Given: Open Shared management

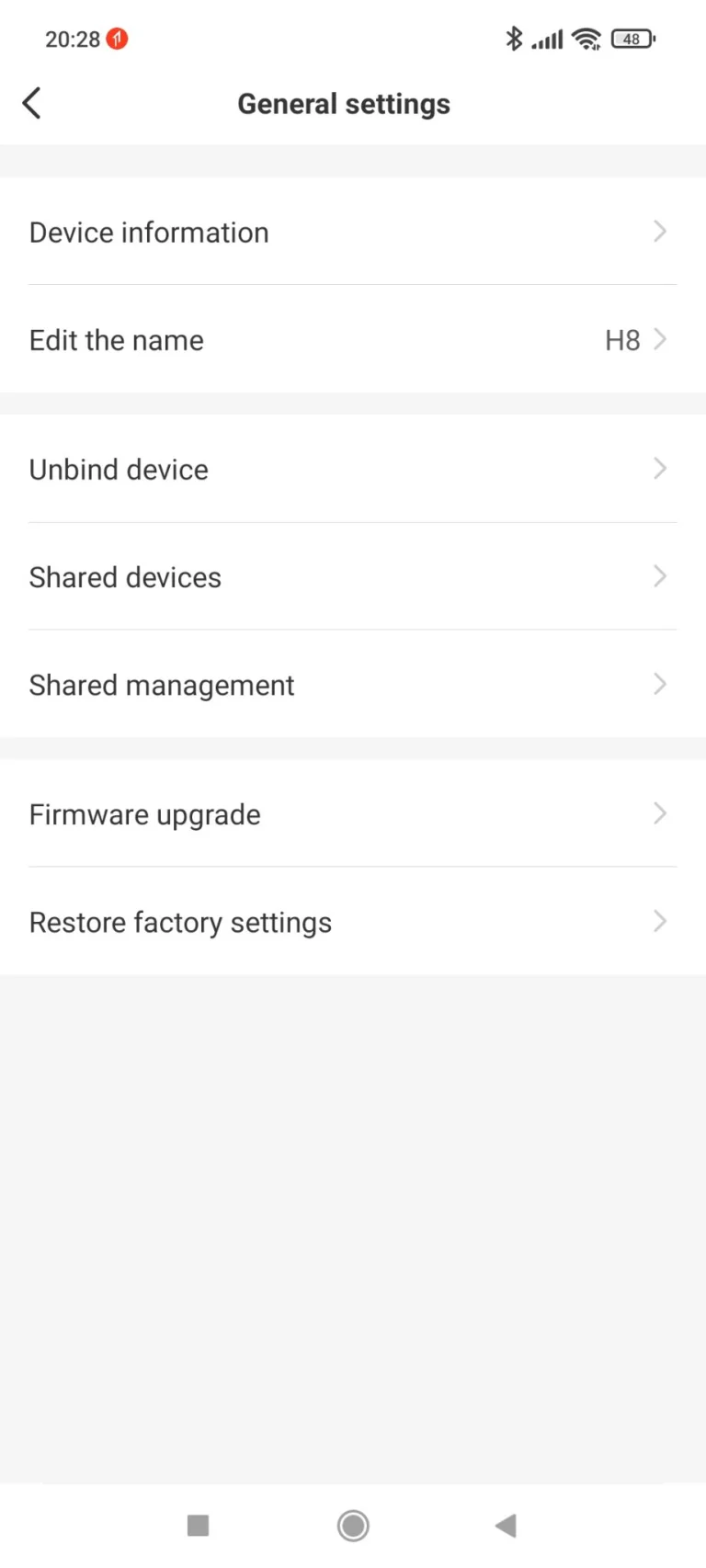Looking at the screenshot, I should tap(352, 685).
